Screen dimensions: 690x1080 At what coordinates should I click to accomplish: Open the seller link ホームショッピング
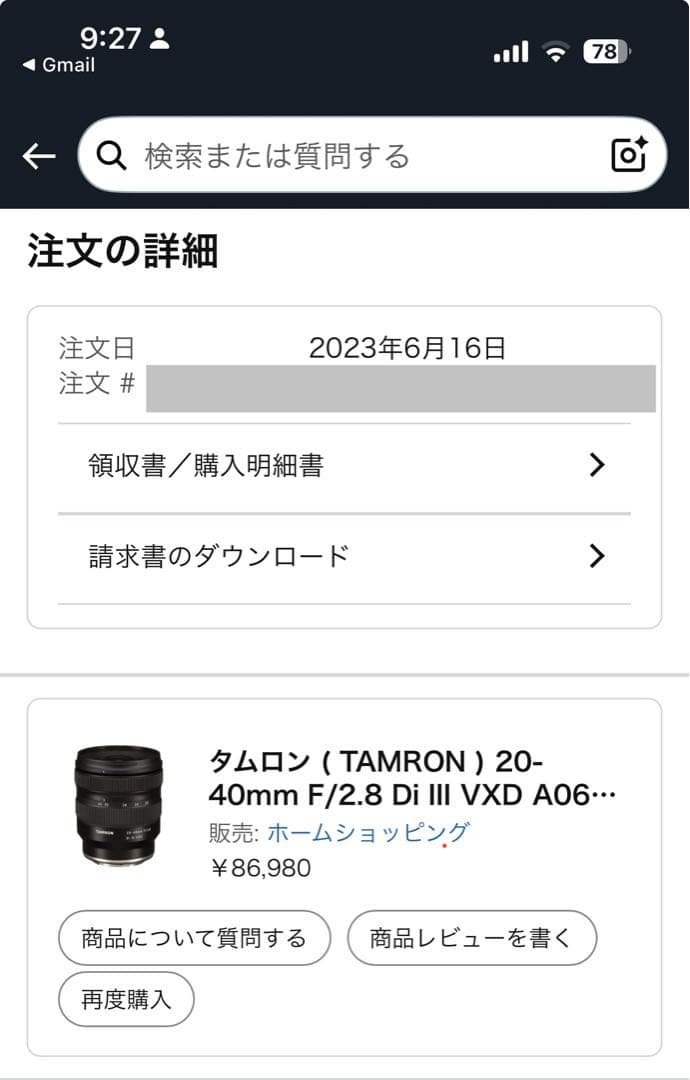click(x=368, y=833)
